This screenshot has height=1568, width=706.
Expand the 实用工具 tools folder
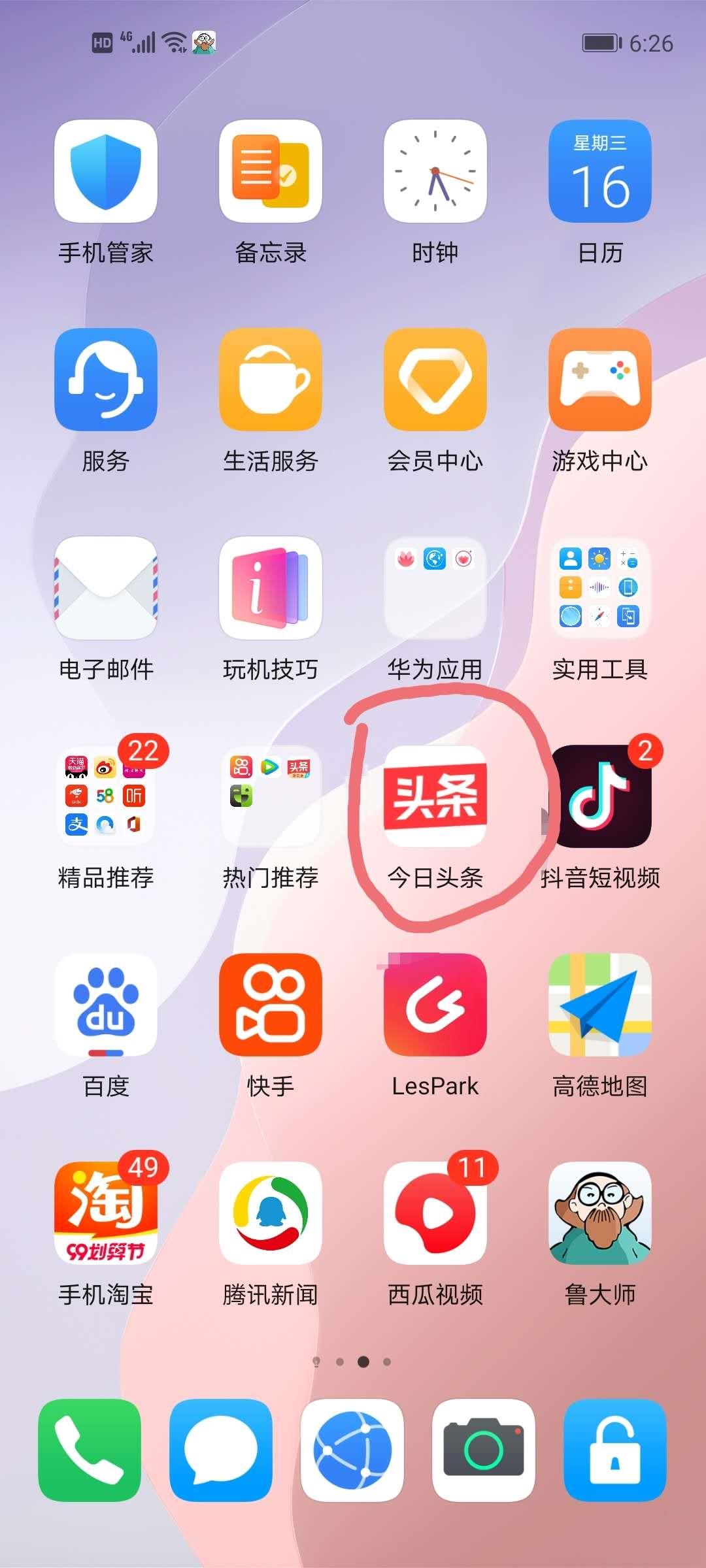(600, 588)
